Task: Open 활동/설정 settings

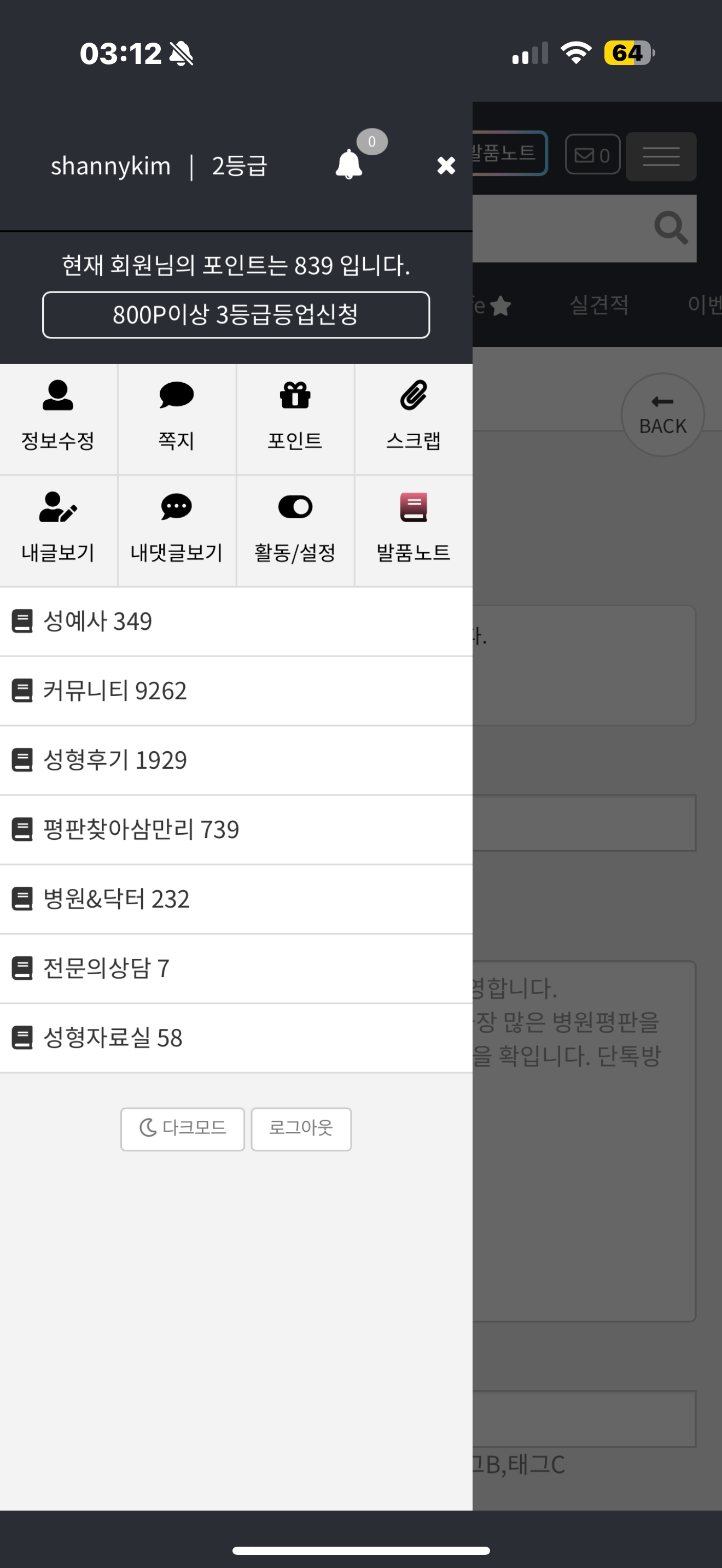Action: coord(295,531)
